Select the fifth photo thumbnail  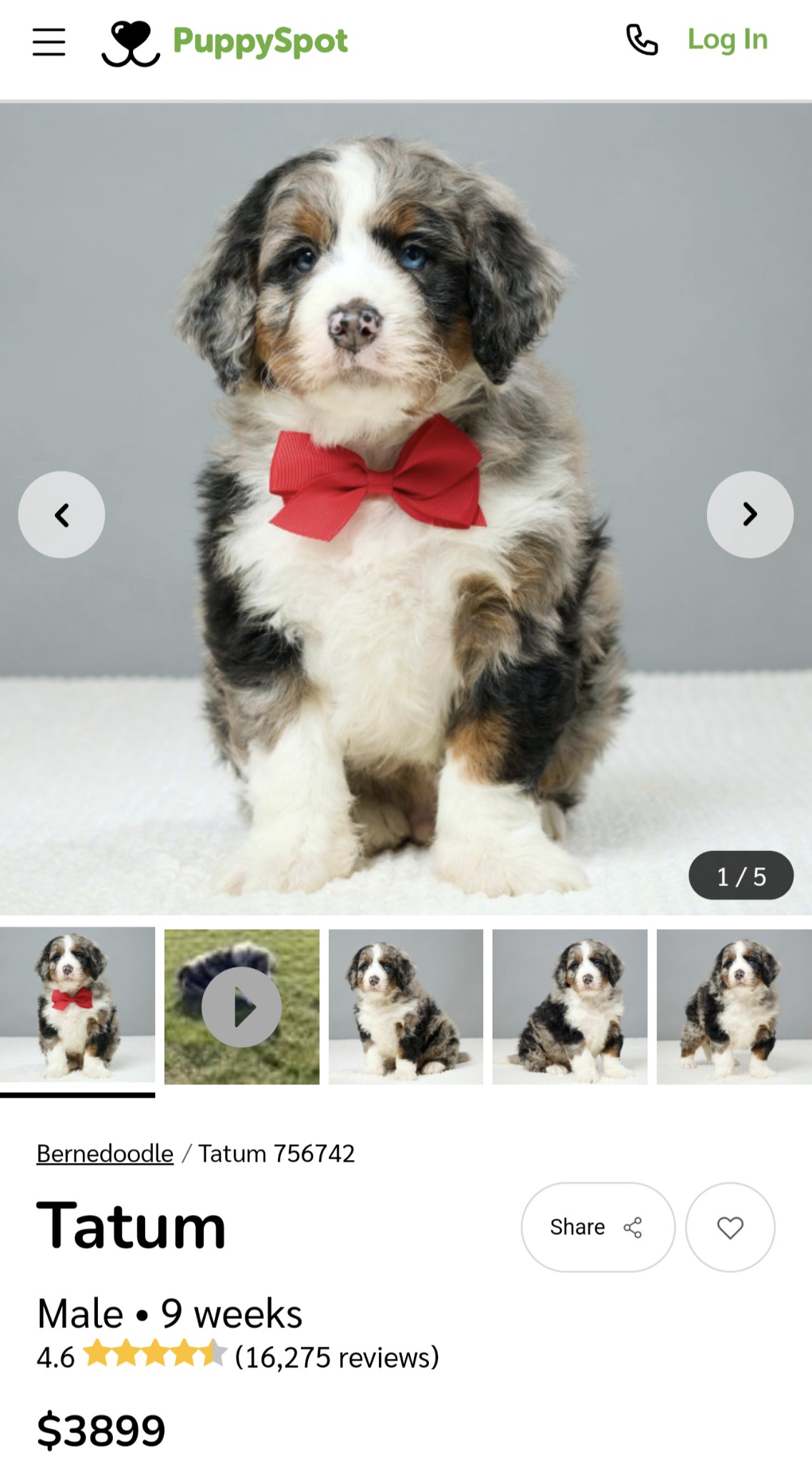(x=733, y=1006)
